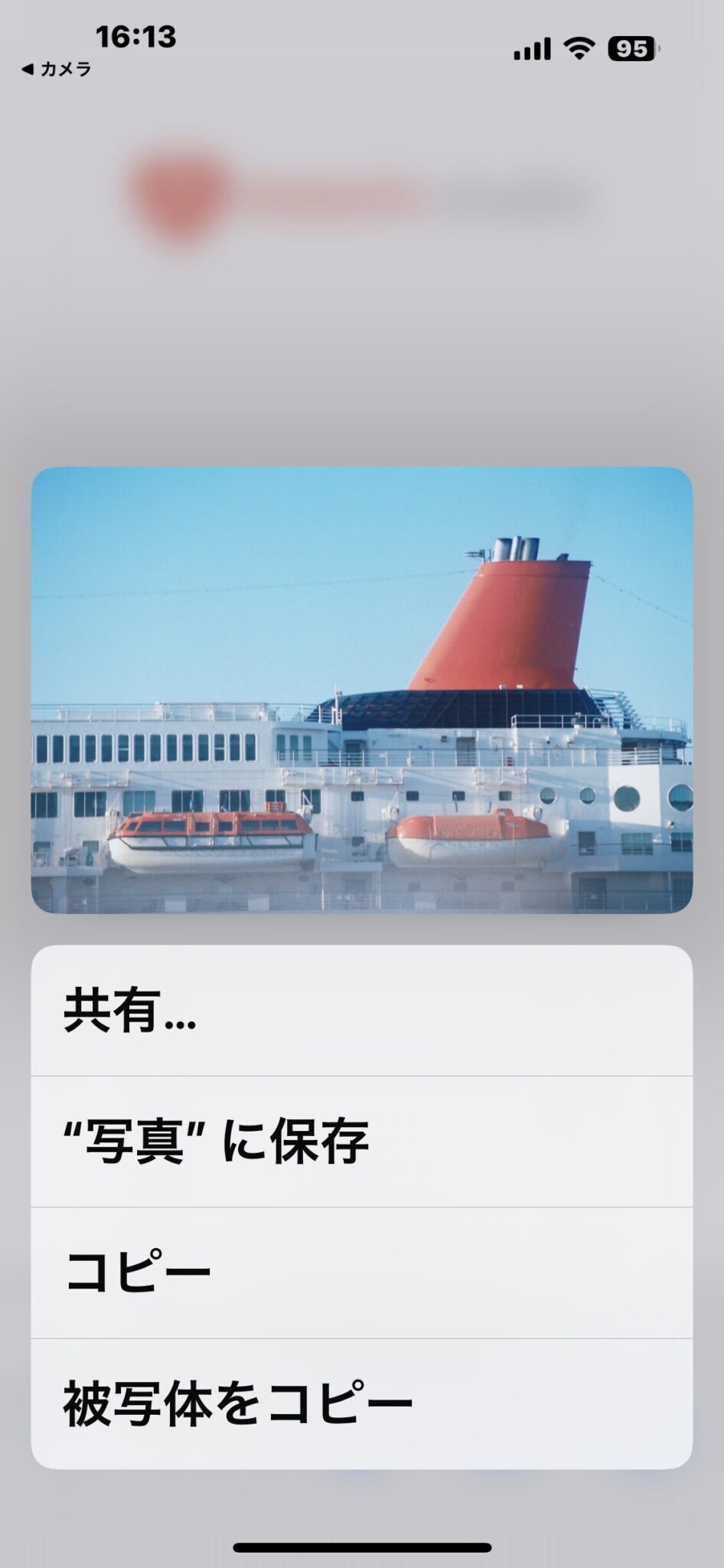
Task: Select 共有… to share the image
Action: 361,1011
